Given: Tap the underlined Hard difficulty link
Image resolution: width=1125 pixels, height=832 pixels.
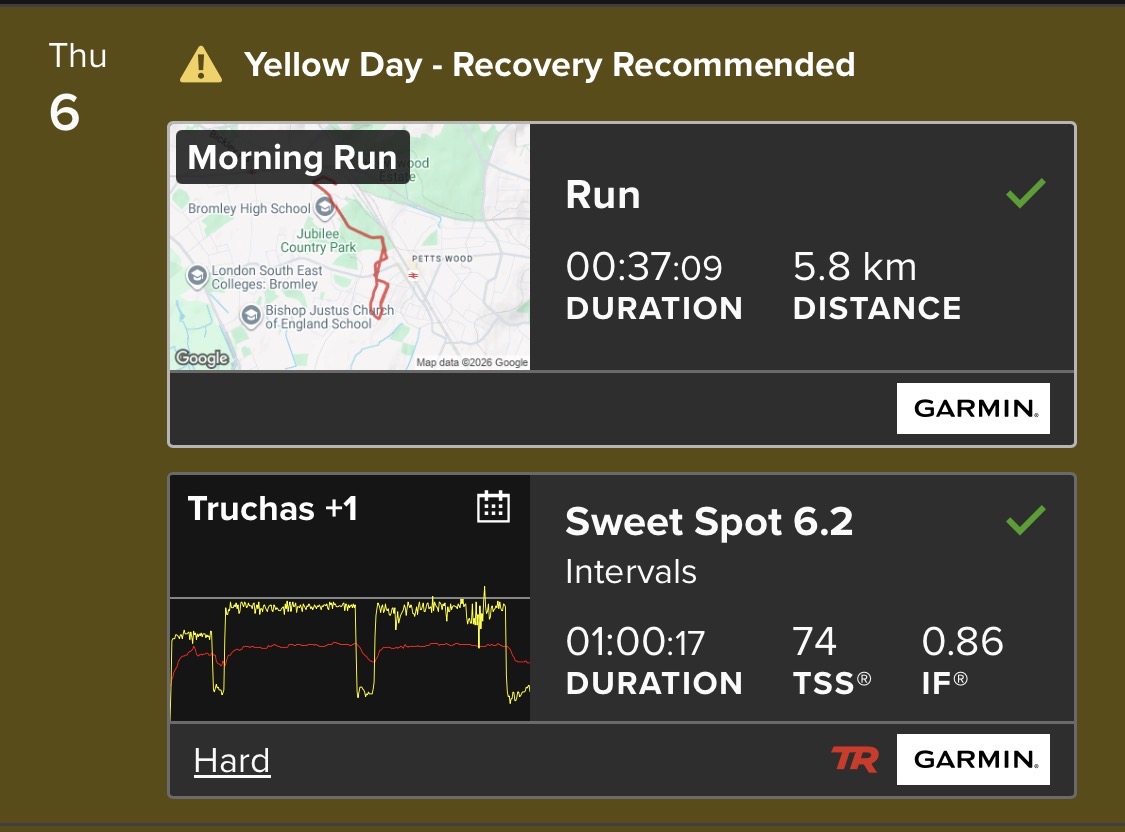Looking at the screenshot, I should click(x=232, y=760).
